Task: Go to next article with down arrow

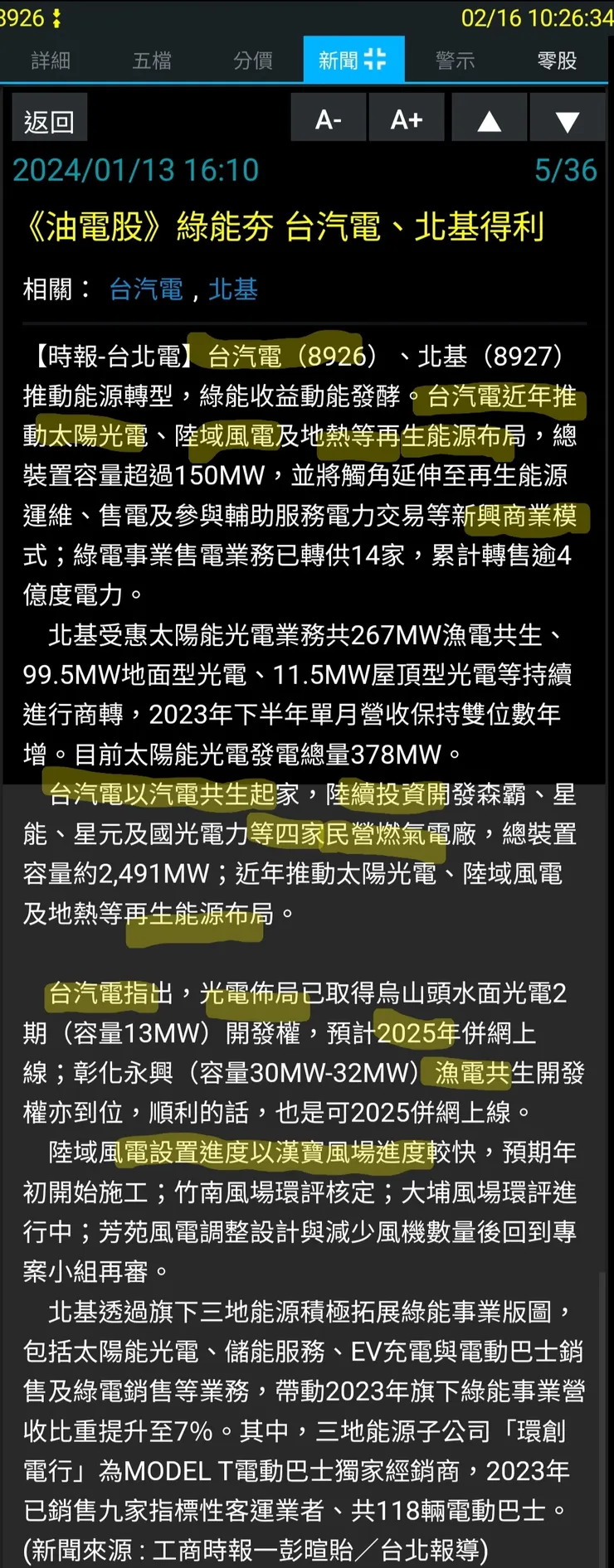Action: (x=568, y=121)
